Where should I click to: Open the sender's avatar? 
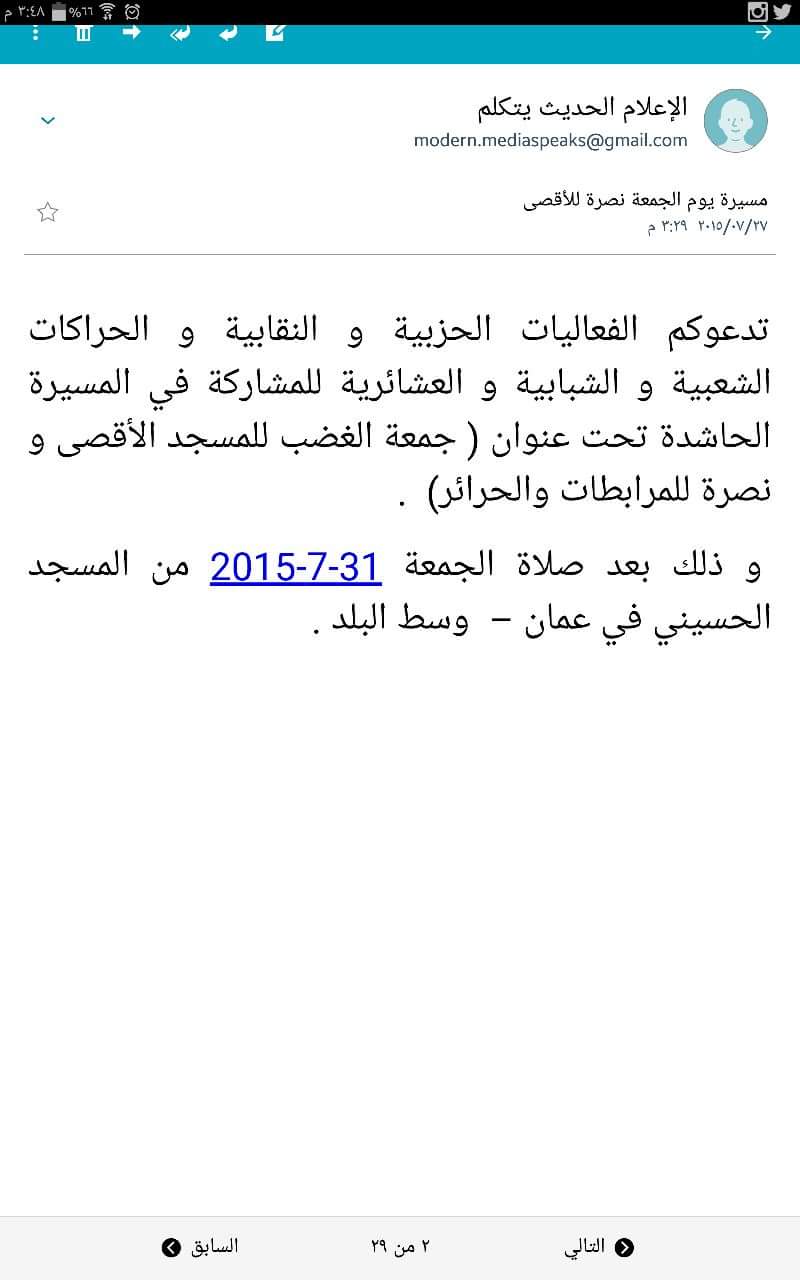pyautogui.click(x=735, y=121)
